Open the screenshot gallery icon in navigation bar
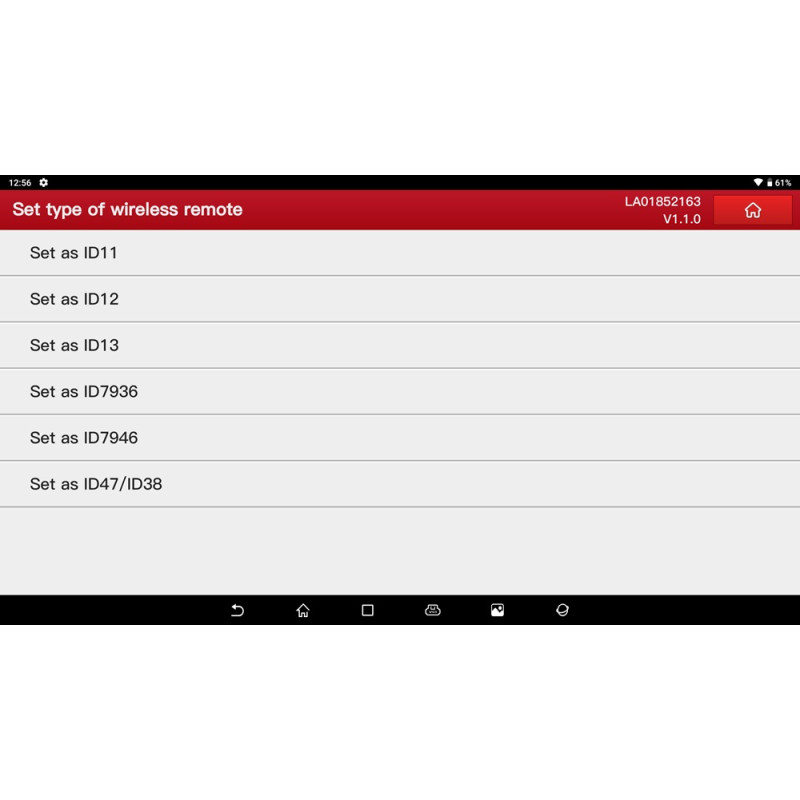Image resolution: width=800 pixels, height=800 pixels. 497,610
